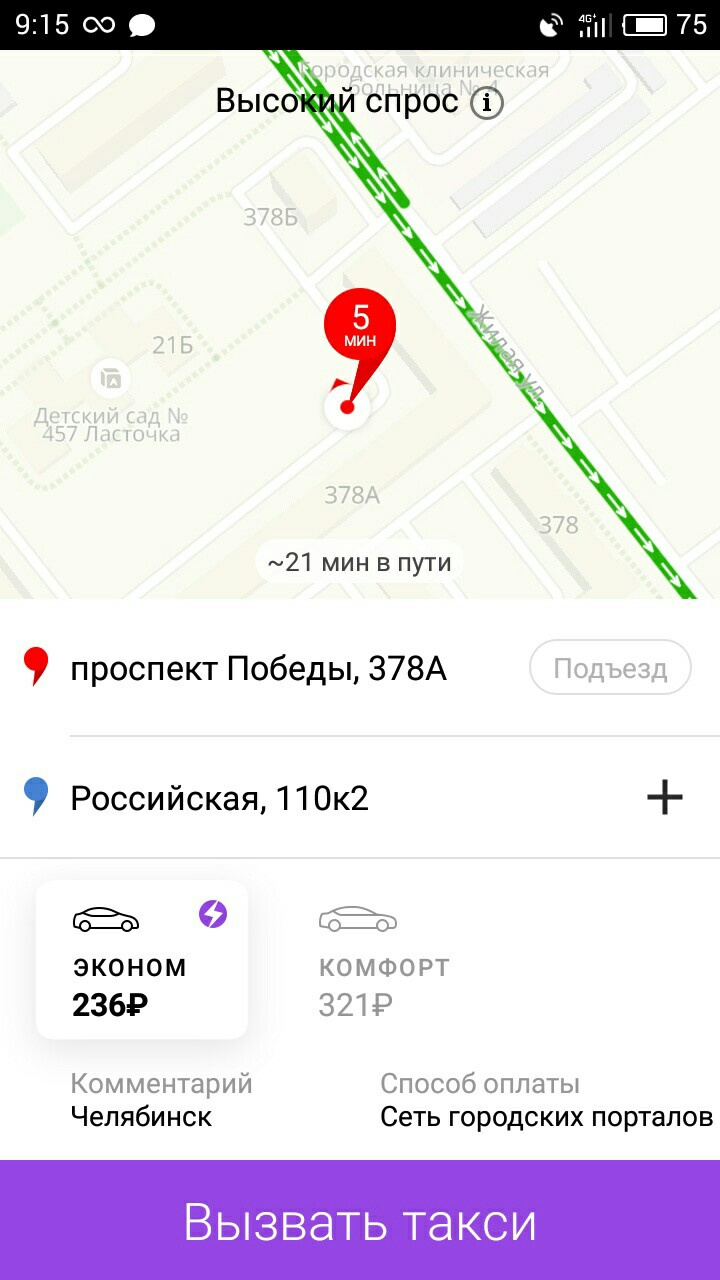Change destination Российская, 110к2
Image resolution: width=720 pixels, height=1280 pixels.
[x=220, y=798]
